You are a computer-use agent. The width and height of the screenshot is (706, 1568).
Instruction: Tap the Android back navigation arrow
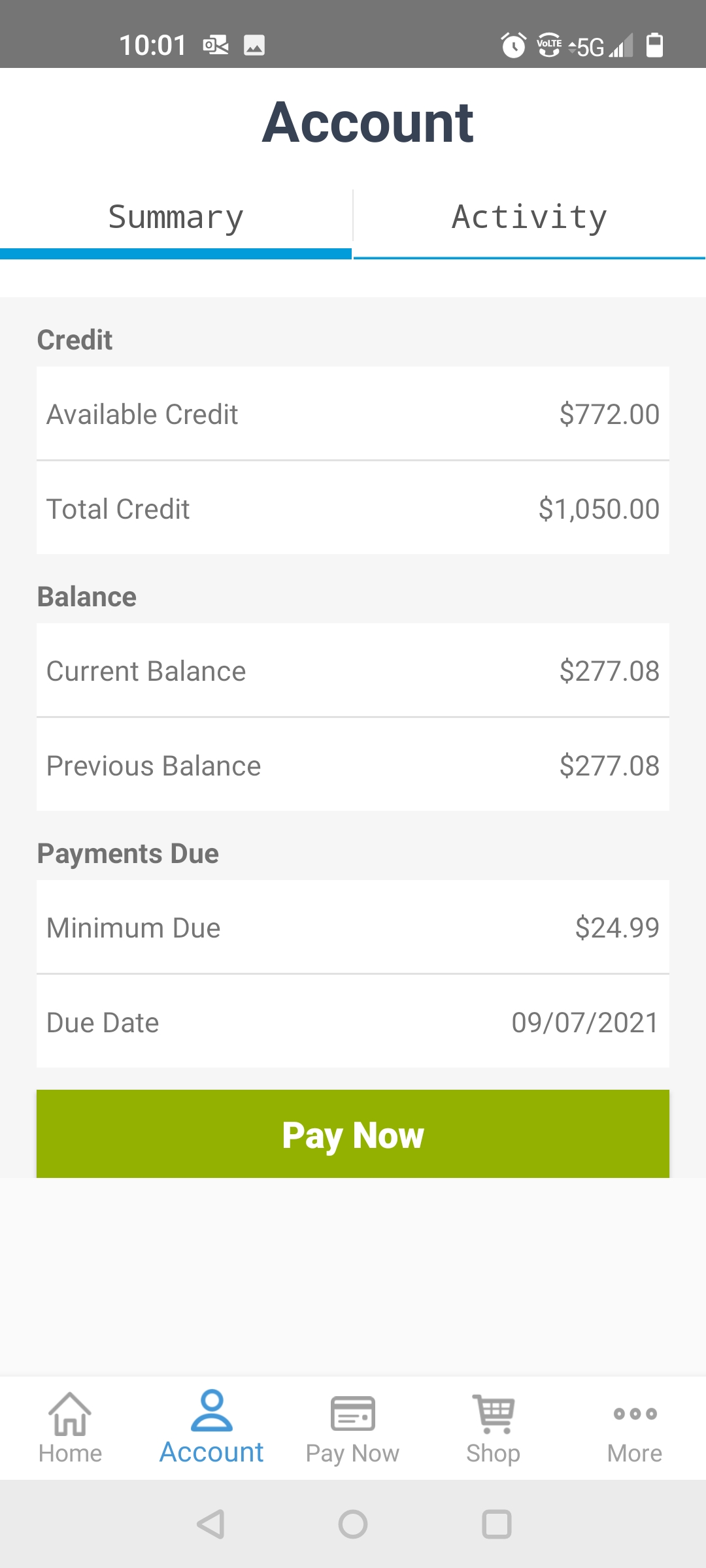209,1526
